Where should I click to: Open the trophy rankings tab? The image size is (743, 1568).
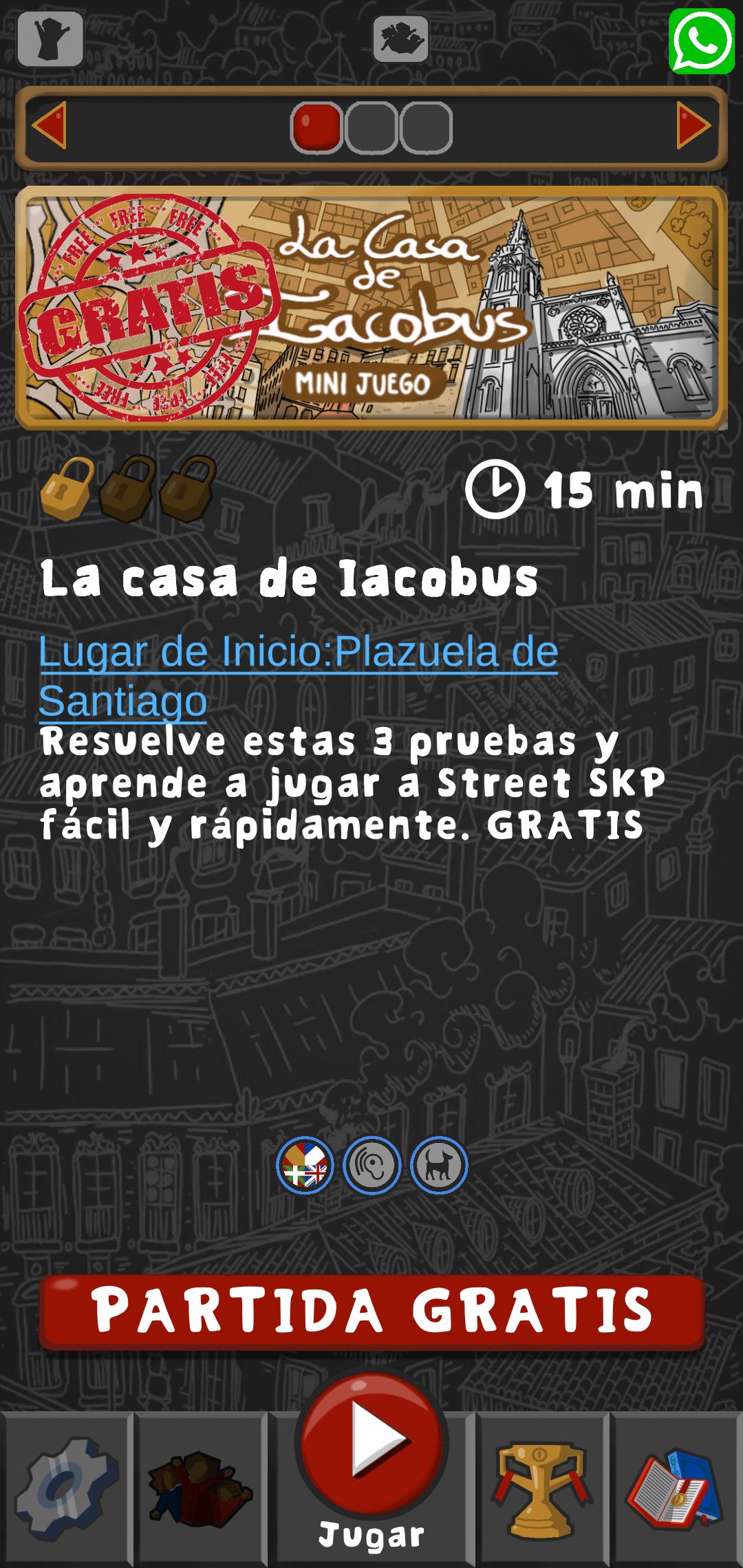click(542, 1489)
